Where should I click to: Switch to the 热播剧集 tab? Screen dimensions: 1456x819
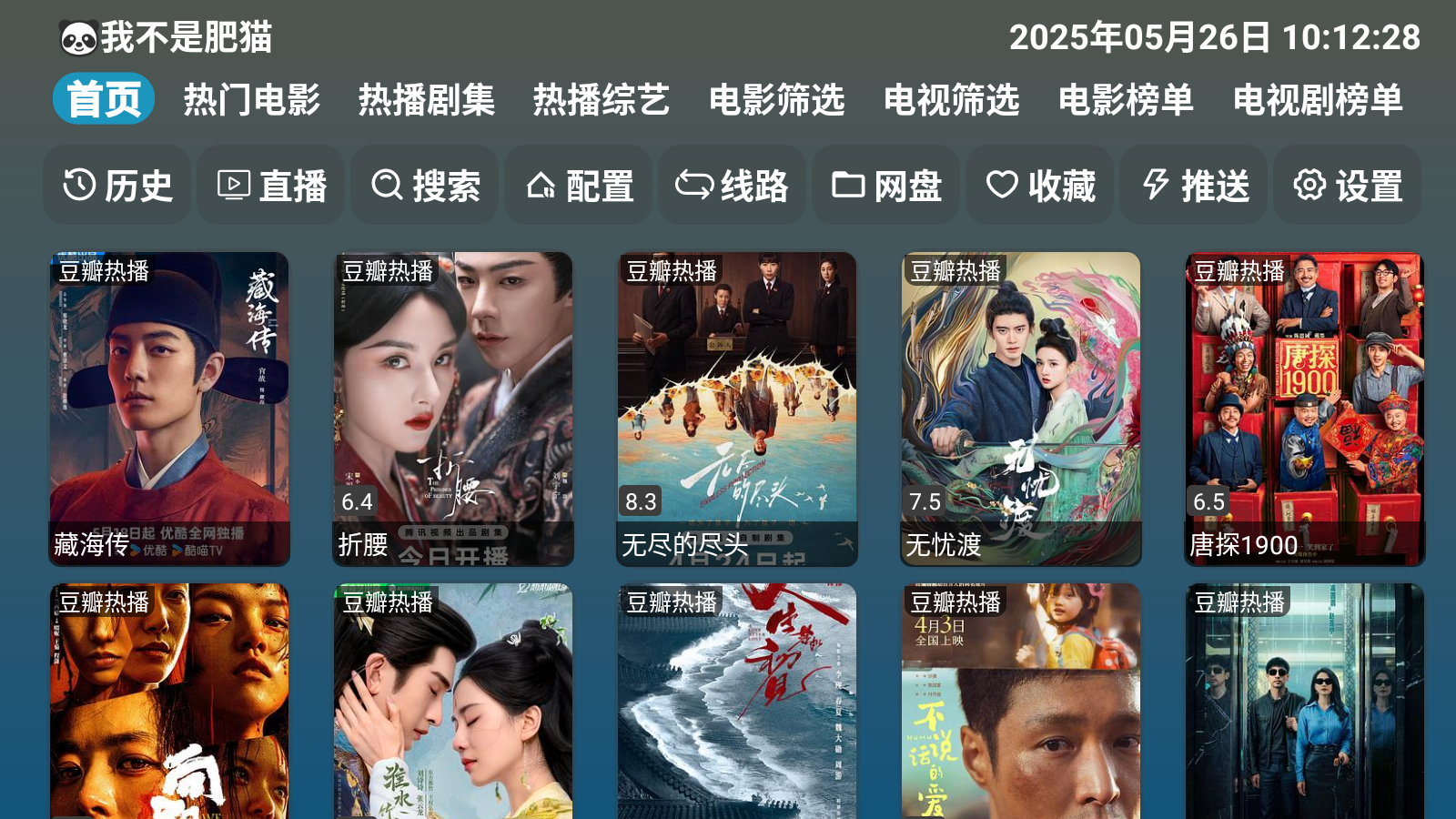[x=427, y=99]
